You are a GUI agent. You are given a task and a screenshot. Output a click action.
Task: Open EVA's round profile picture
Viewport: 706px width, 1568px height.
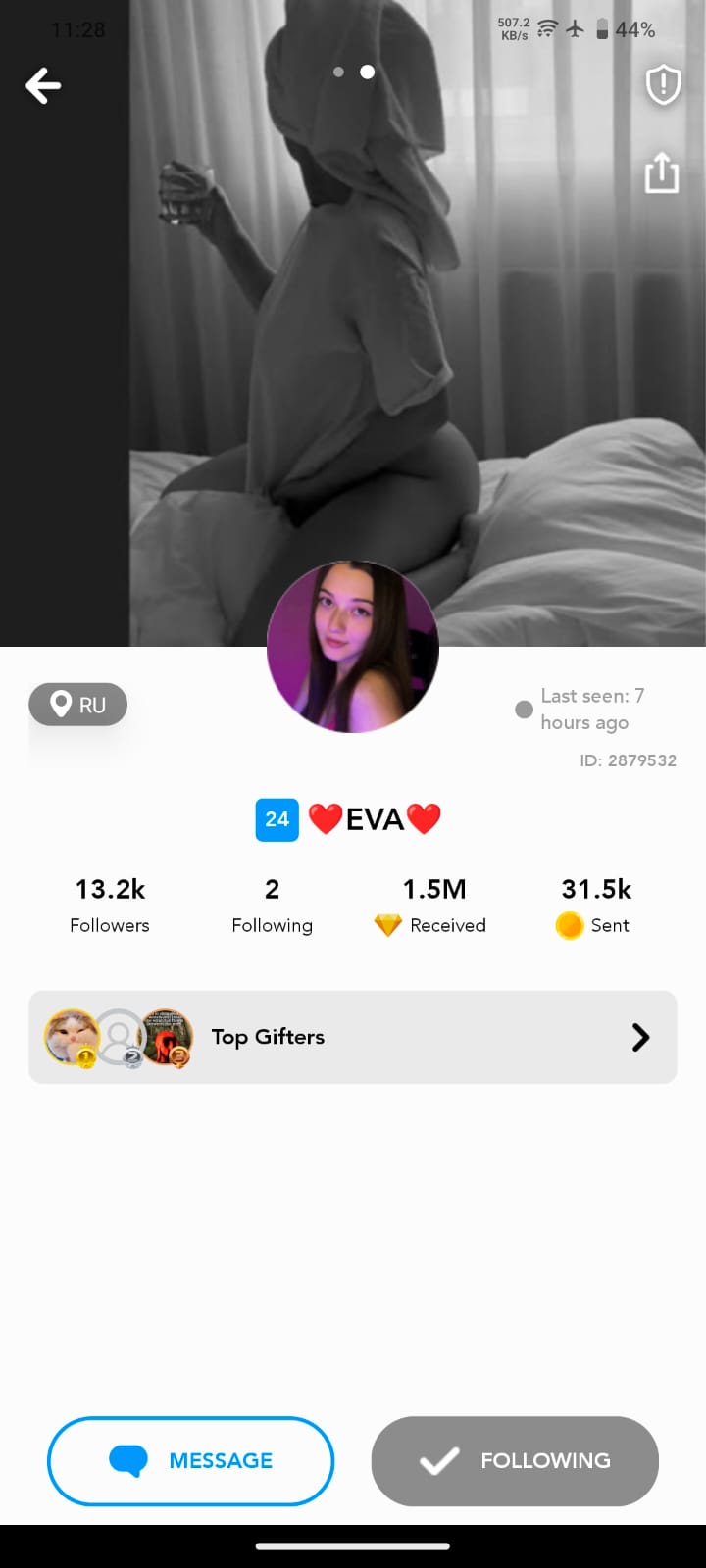[x=353, y=647]
